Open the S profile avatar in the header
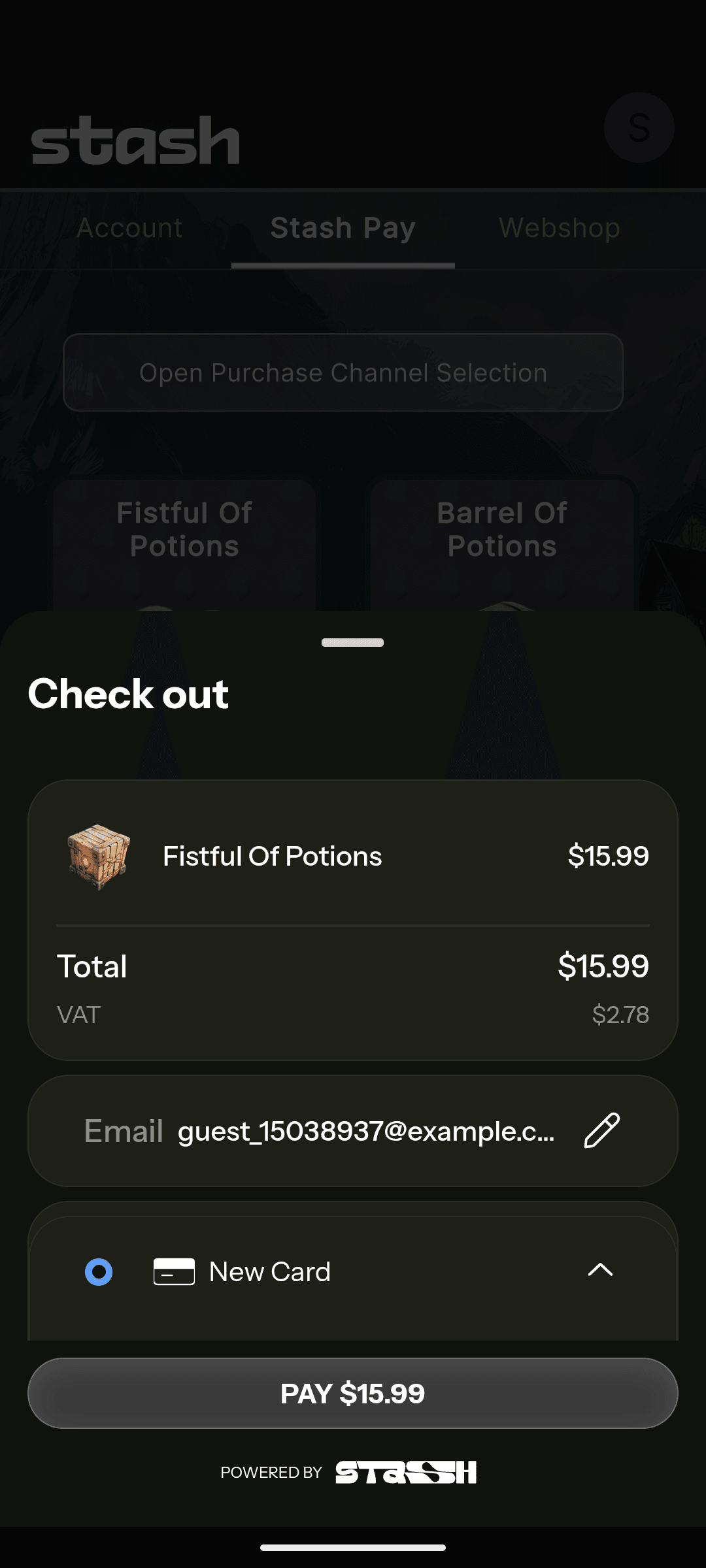This screenshot has height=1568, width=706. point(639,127)
